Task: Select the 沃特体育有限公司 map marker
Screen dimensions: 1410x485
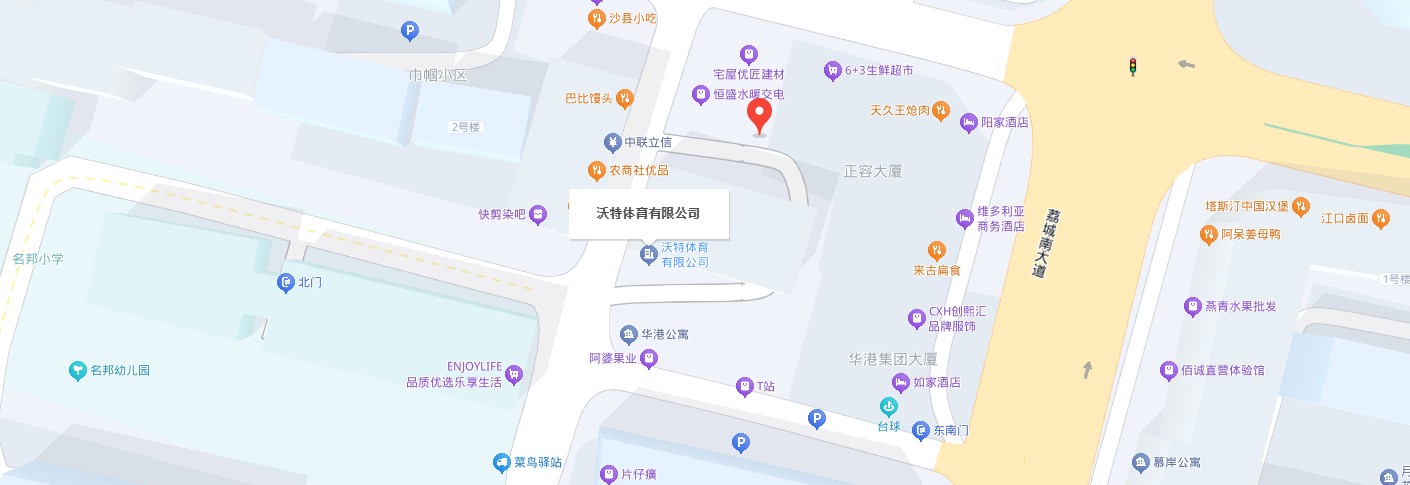Action: tap(649, 255)
